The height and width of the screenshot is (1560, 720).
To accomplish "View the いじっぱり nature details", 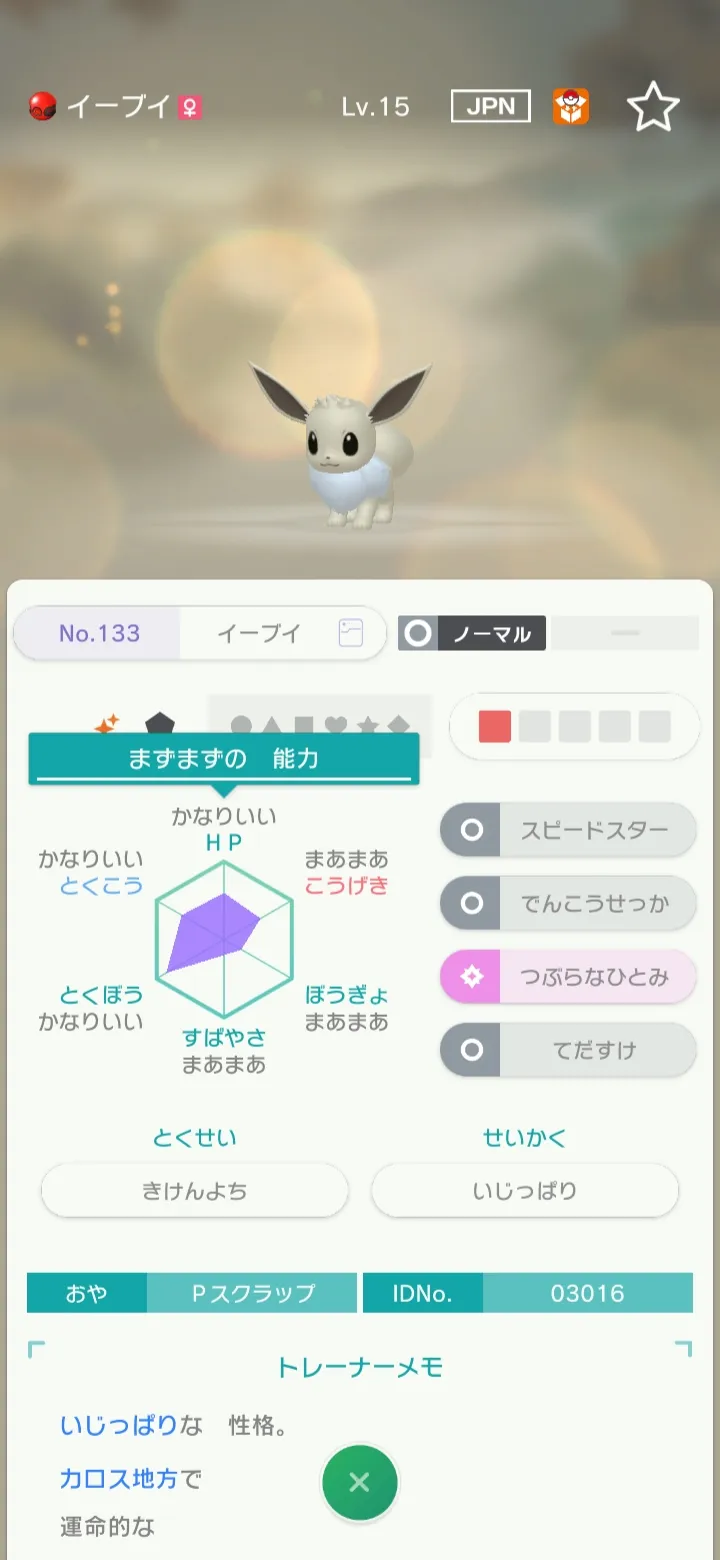I will pos(525,1191).
